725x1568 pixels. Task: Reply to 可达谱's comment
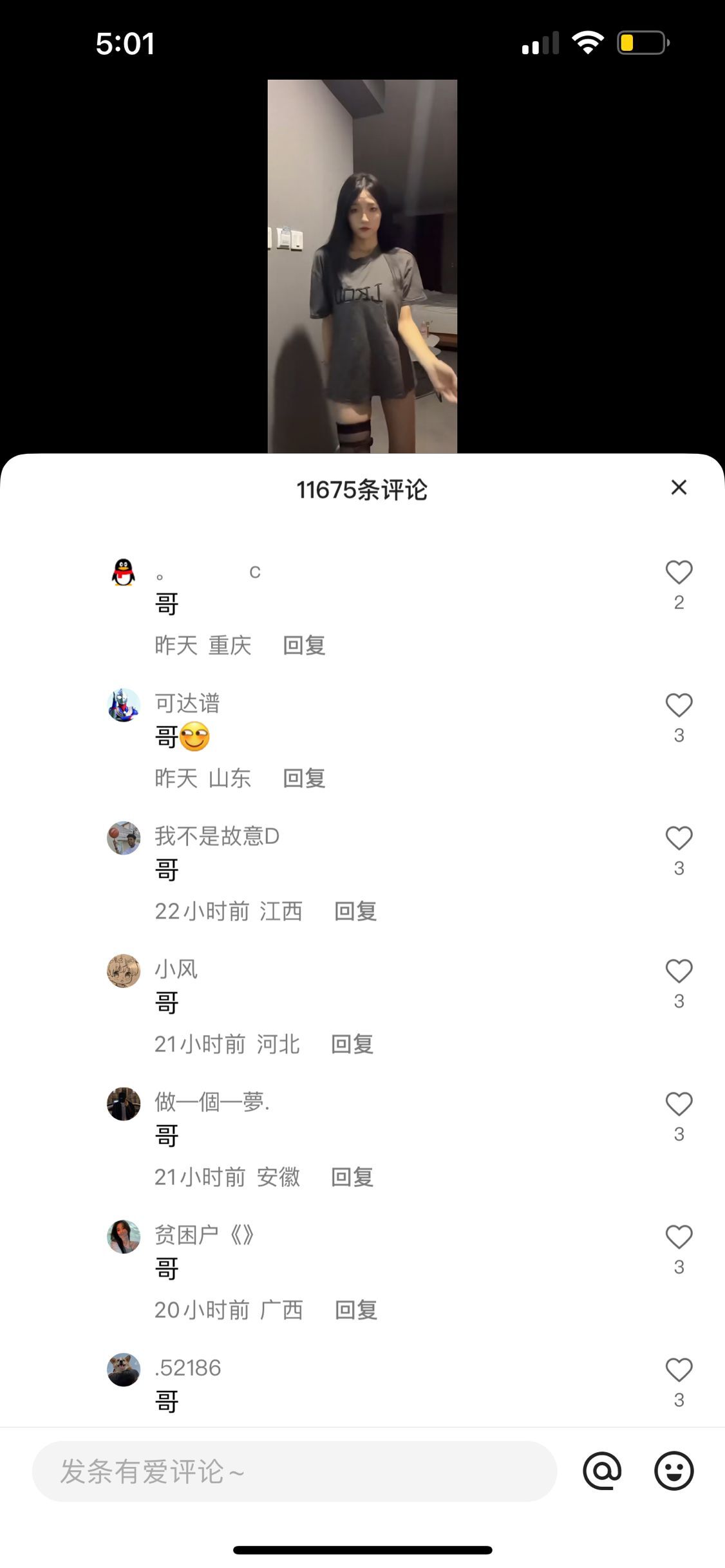tap(304, 778)
